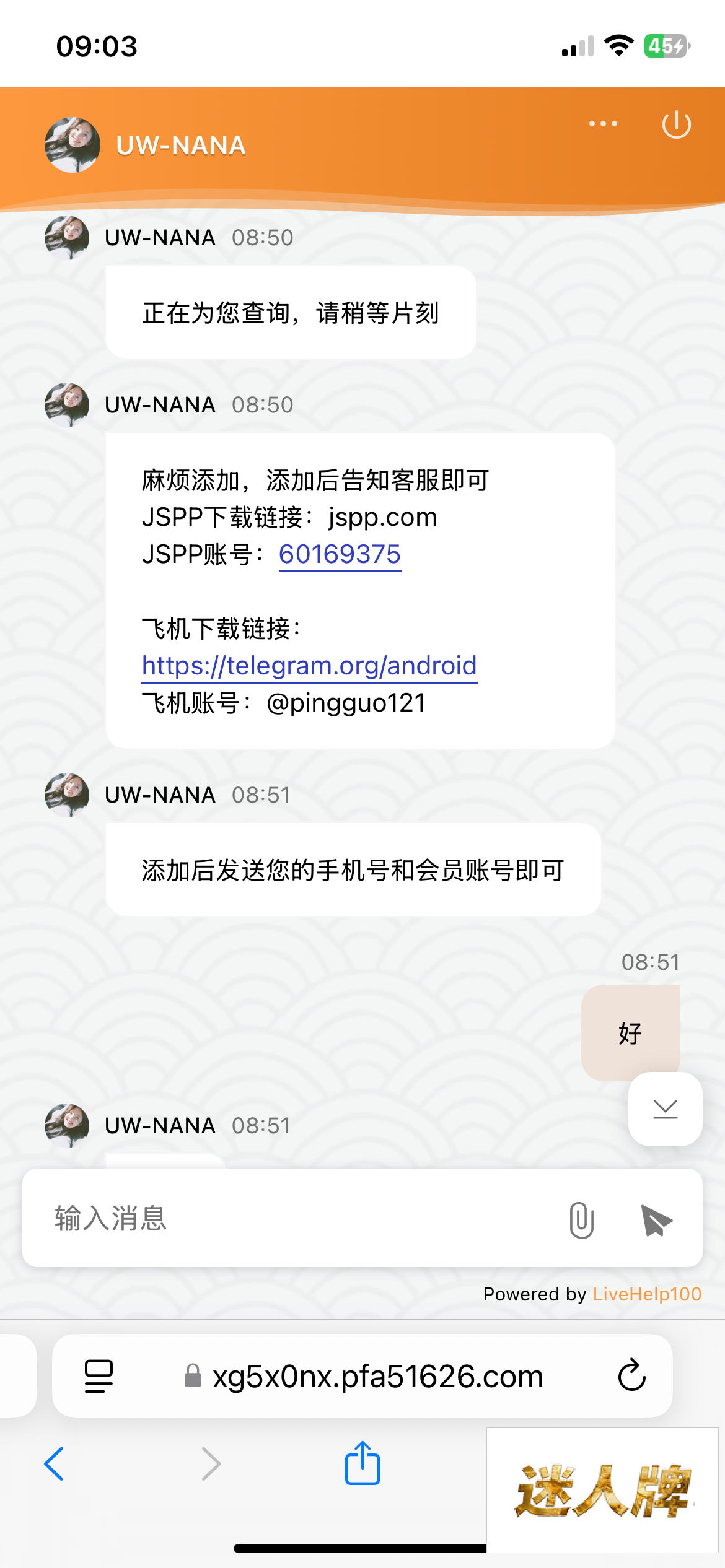The width and height of the screenshot is (725, 1568).
Task: Jump to latest message with down arrow
Action: coord(665,1109)
